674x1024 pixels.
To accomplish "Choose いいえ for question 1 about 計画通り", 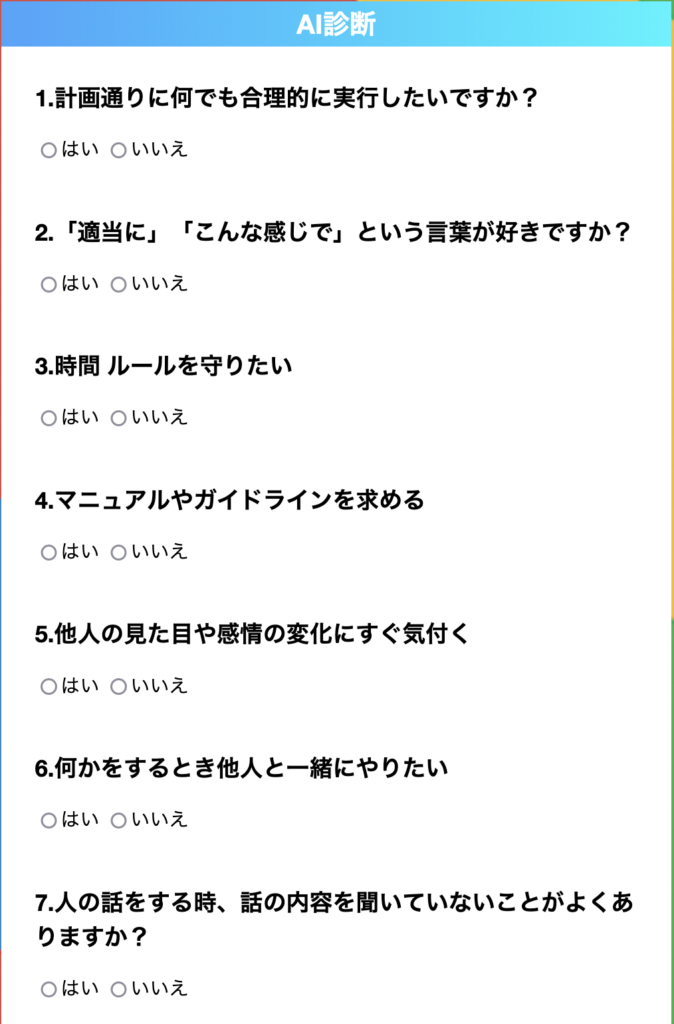I will 118,151.
